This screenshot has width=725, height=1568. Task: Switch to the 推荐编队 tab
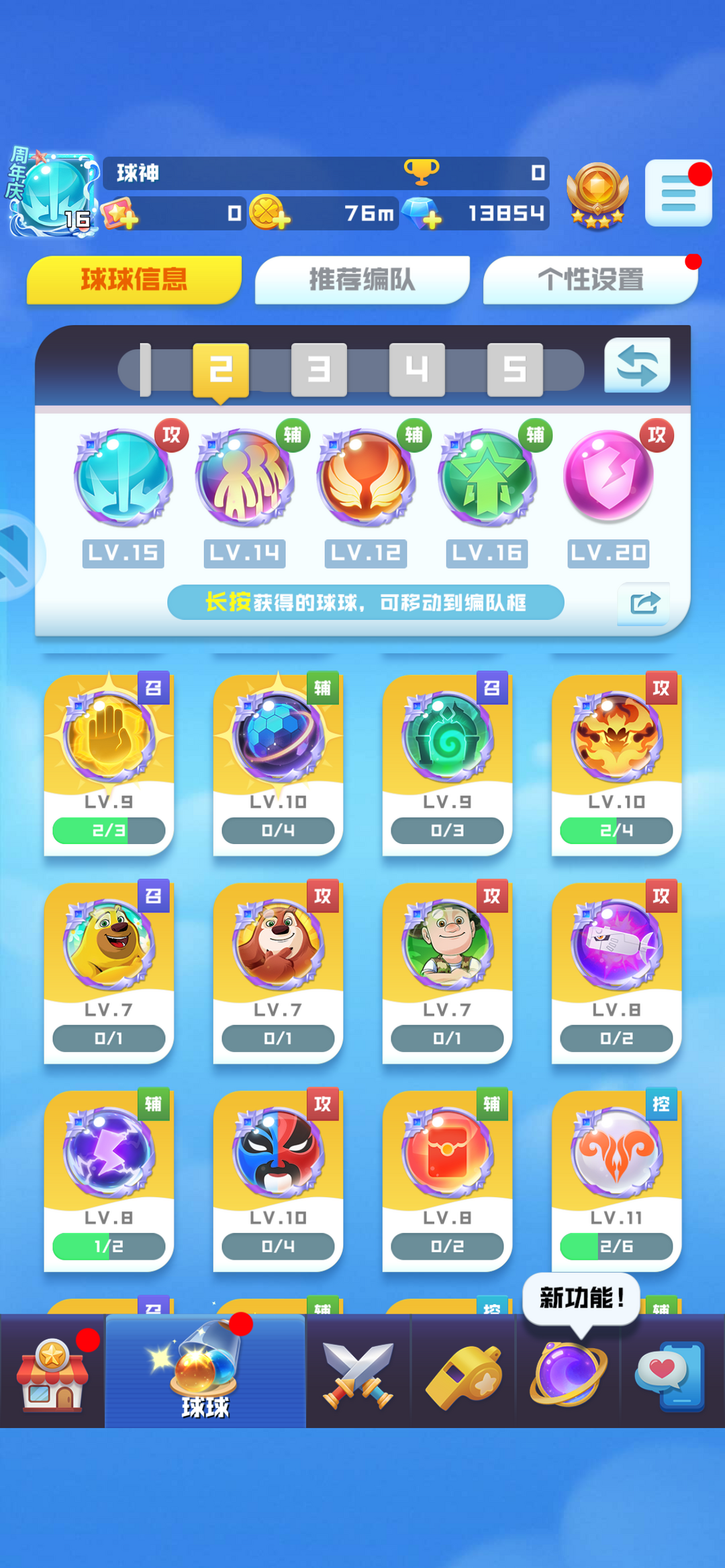coord(362,280)
